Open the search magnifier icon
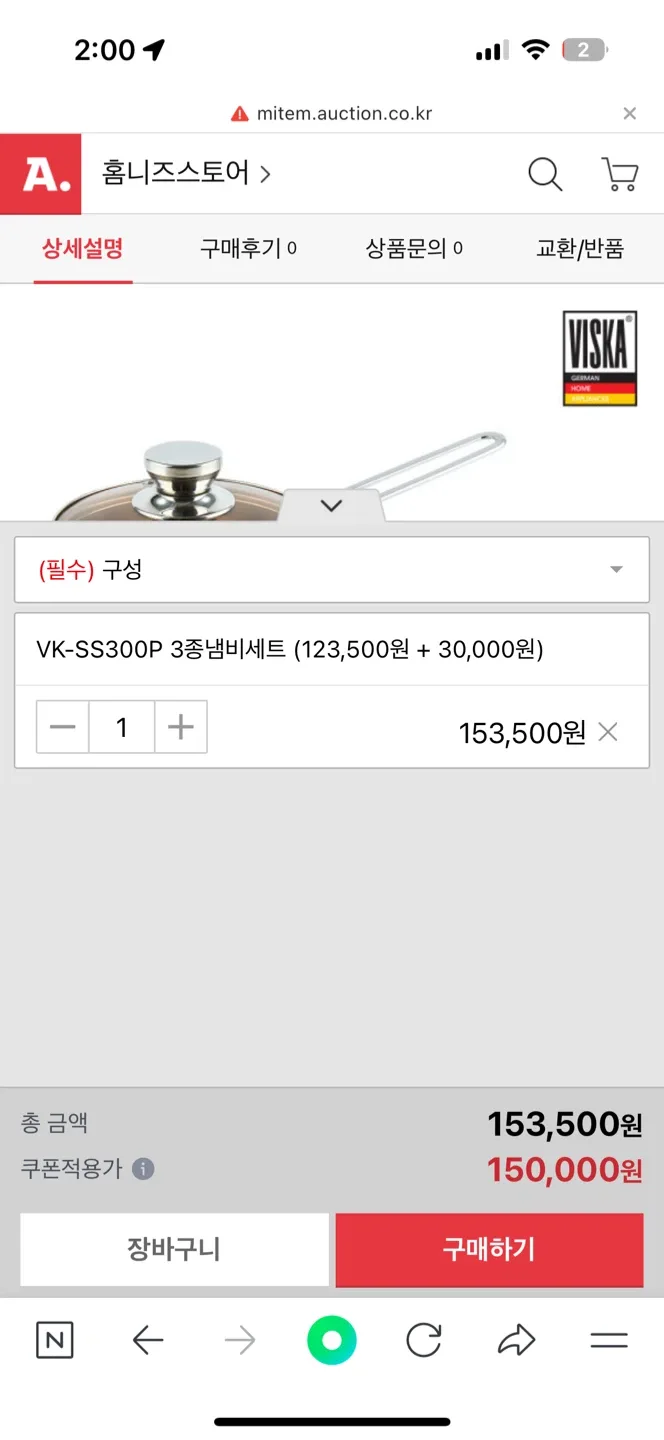 pyautogui.click(x=545, y=174)
